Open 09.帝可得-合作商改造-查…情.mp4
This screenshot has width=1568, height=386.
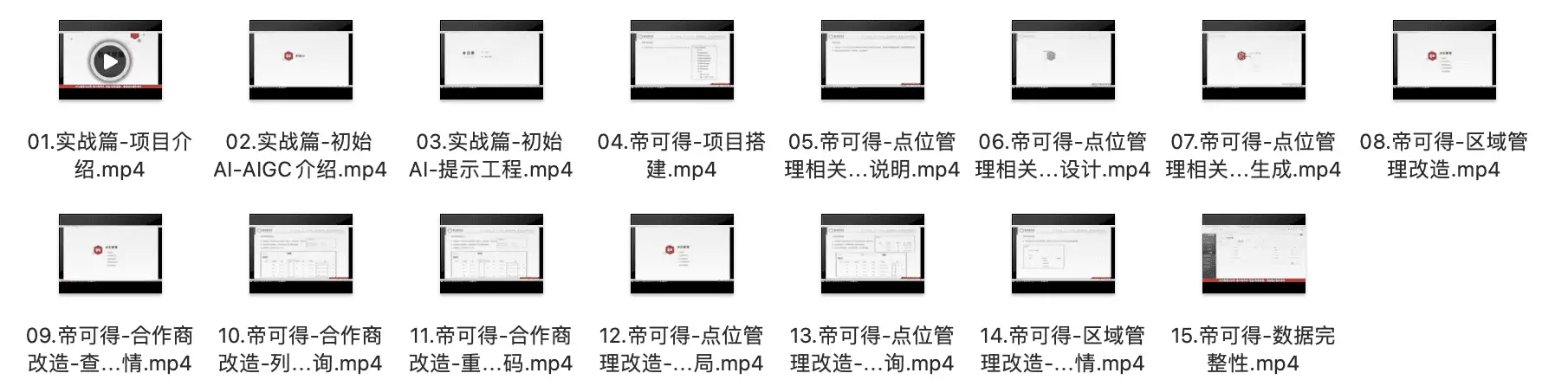tap(110, 254)
